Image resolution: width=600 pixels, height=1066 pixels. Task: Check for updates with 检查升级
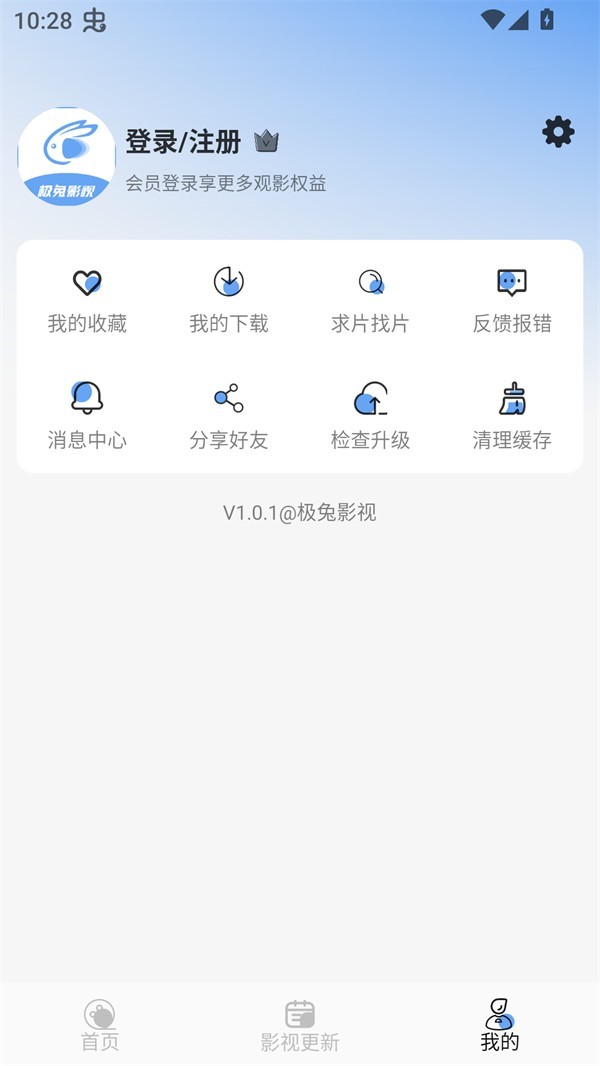(371, 416)
